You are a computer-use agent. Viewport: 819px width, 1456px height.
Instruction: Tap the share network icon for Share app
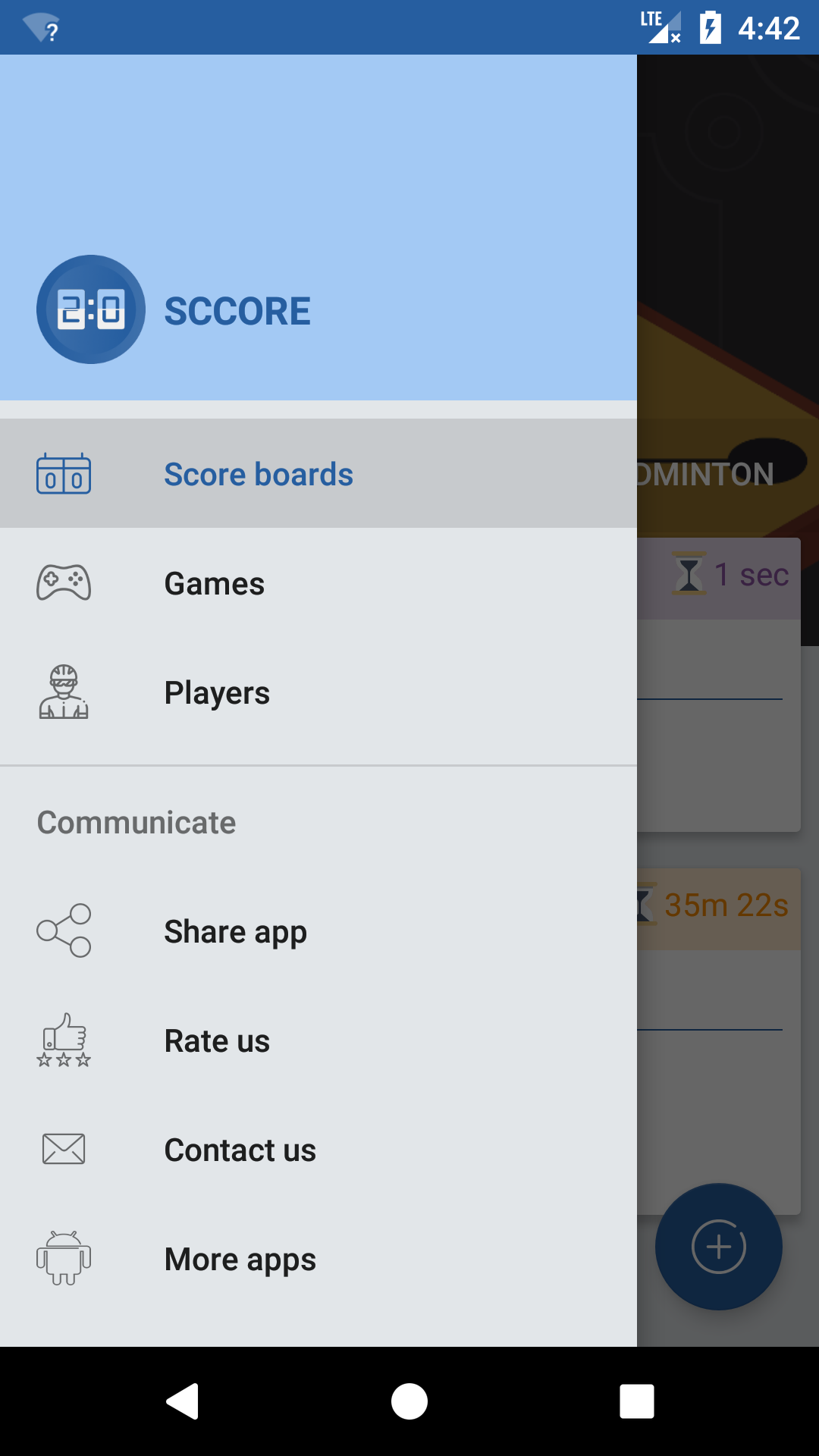(64, 931)
